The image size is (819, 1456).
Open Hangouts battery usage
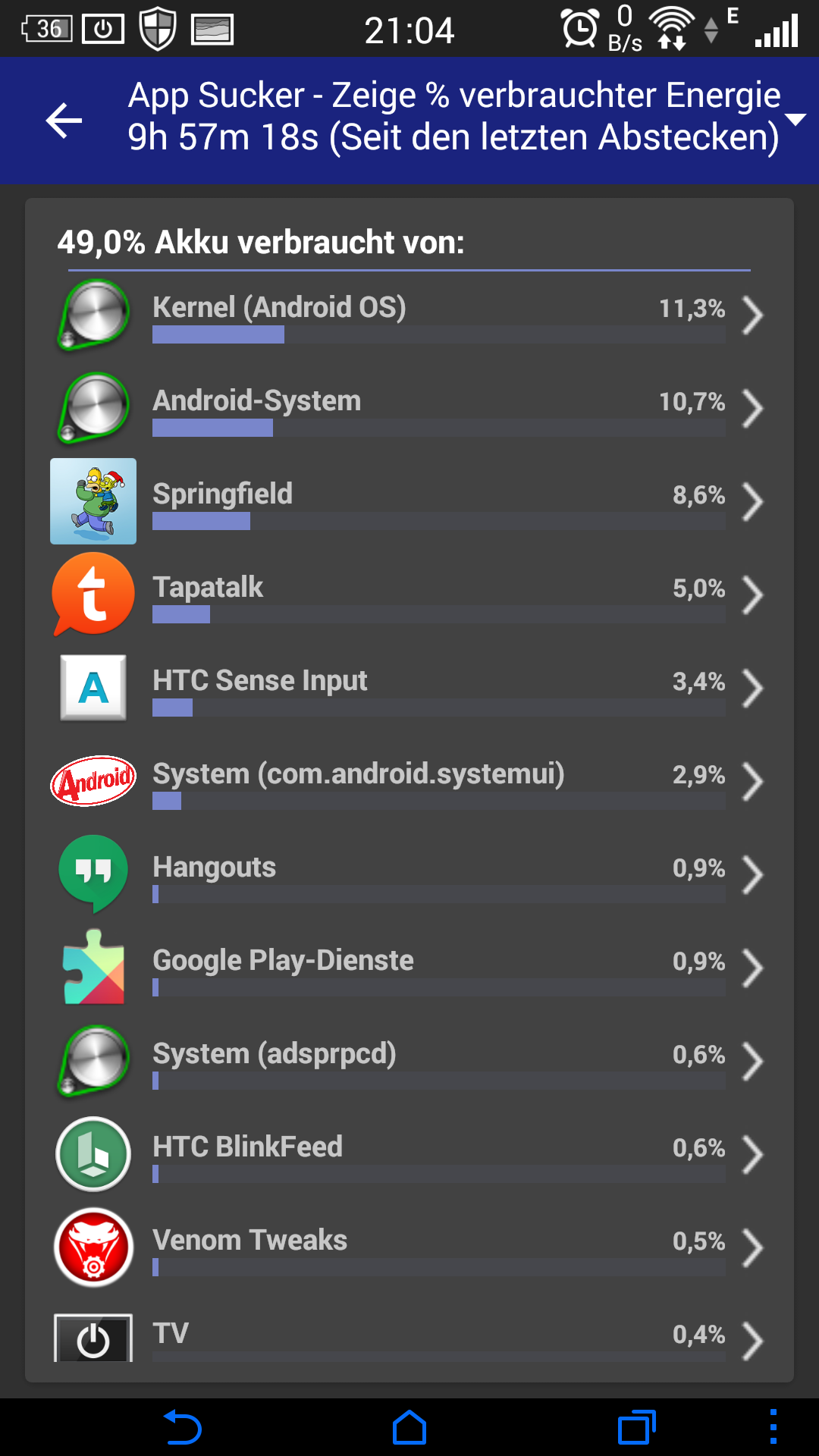coord(409,875)
